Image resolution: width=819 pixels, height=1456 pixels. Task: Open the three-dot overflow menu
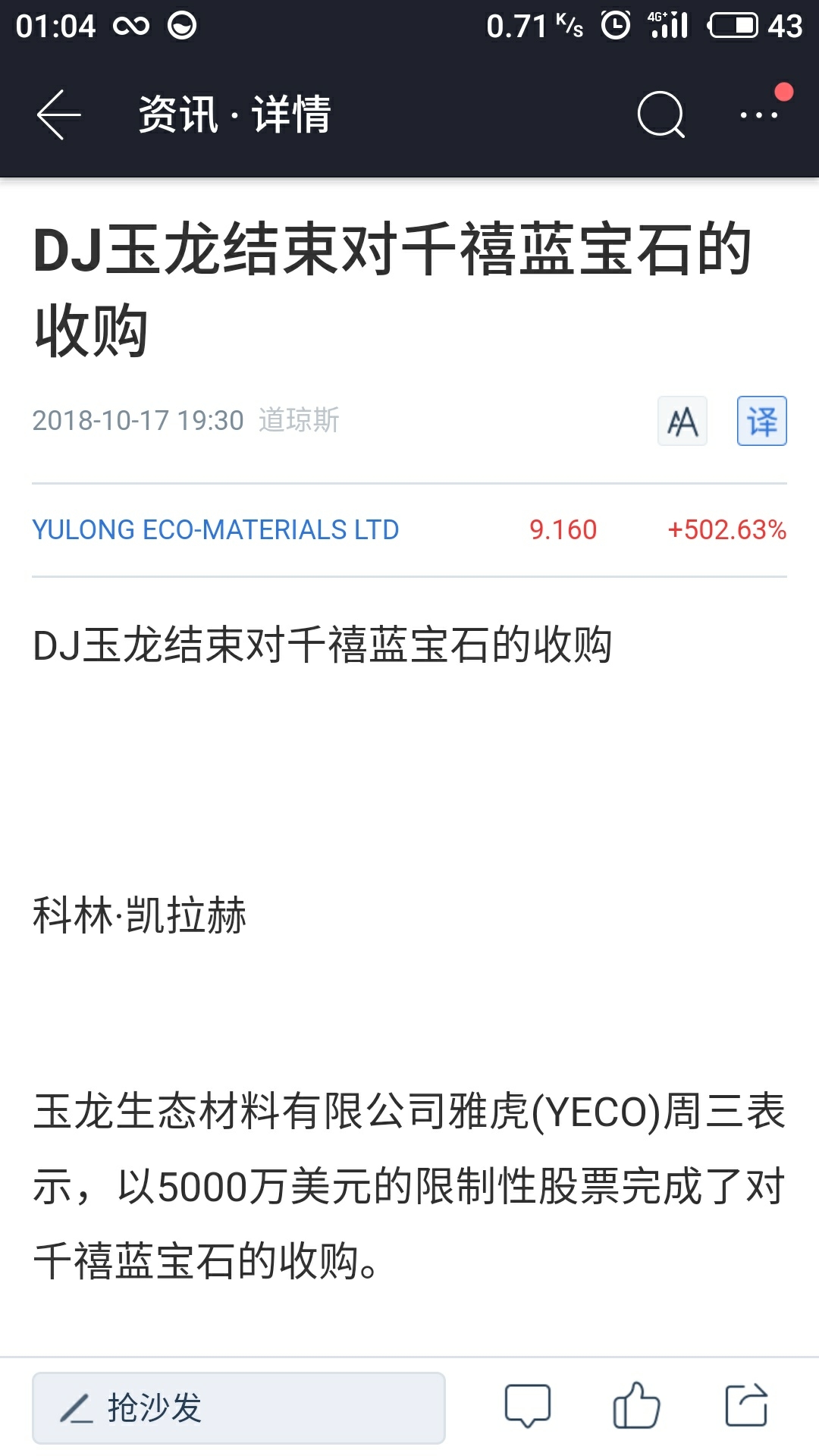tap(759, 115)
